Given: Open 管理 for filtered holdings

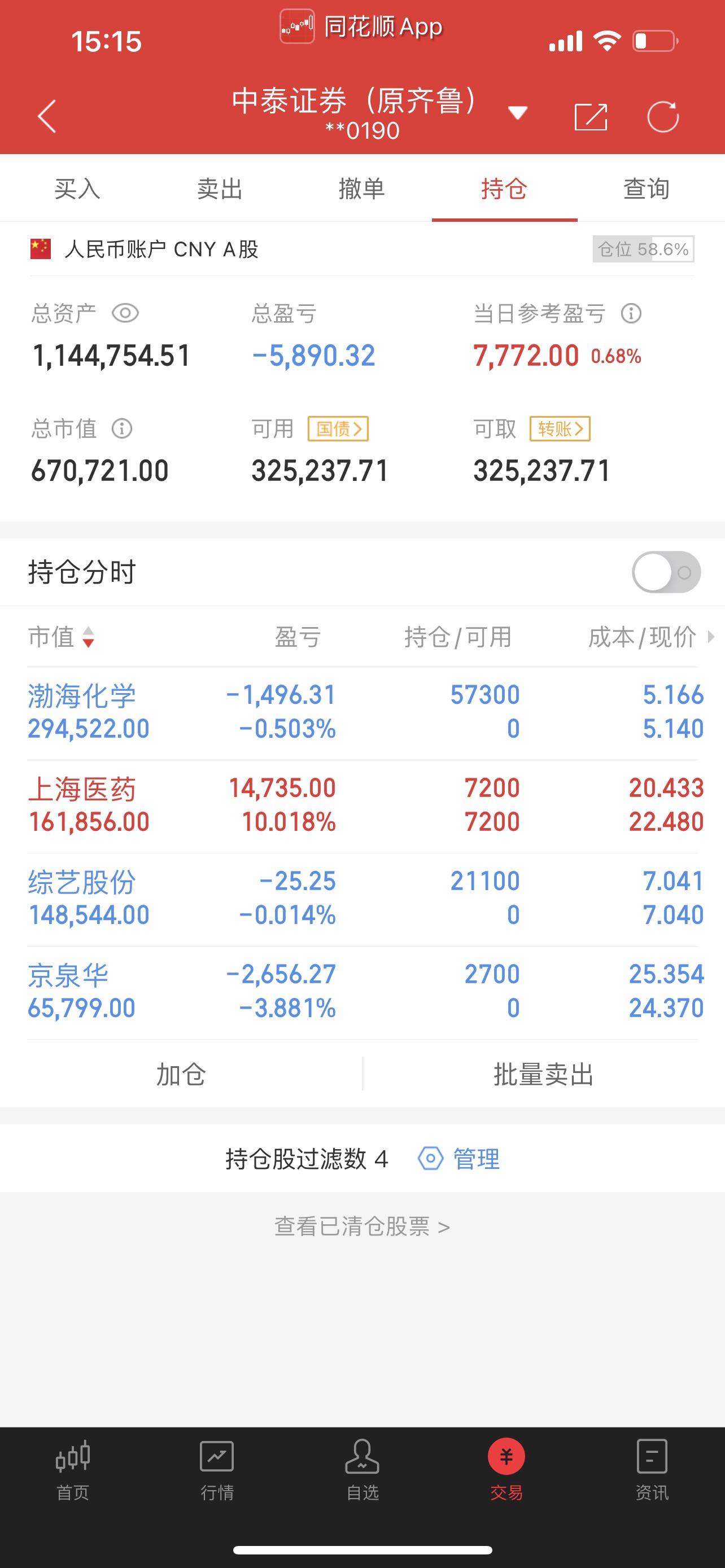Looking at the screenshot, I should point(459,1158).
